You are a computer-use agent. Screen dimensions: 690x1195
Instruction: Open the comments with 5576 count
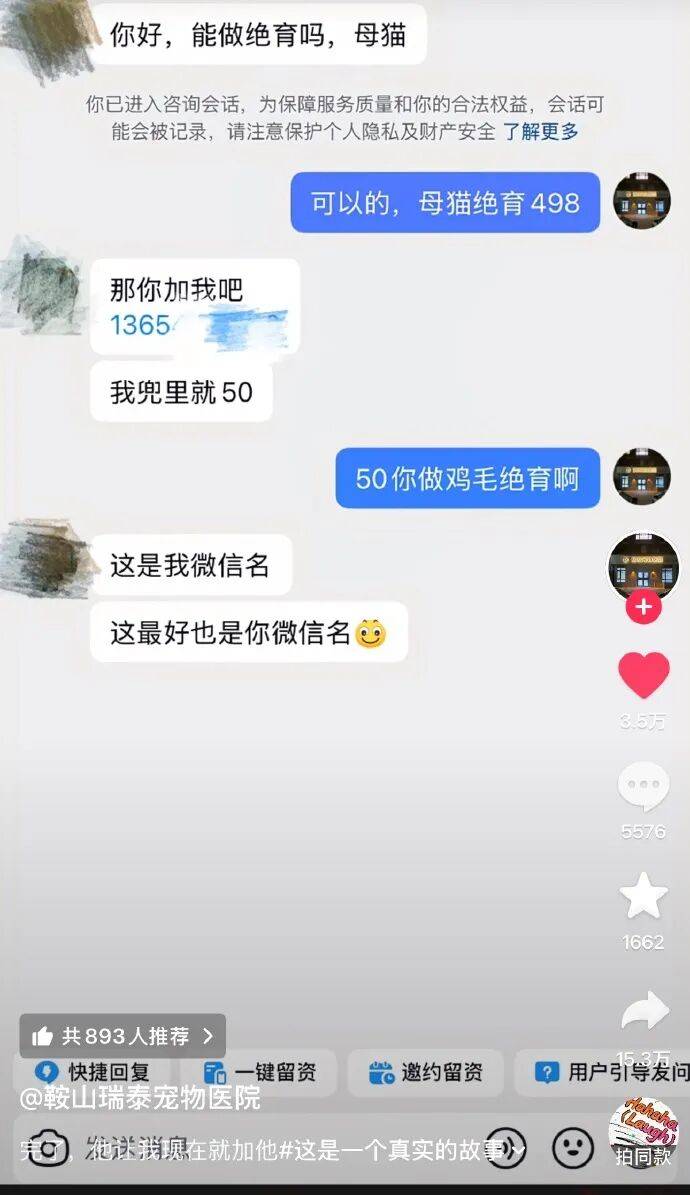pyautogui.click(x=643, y=788)
